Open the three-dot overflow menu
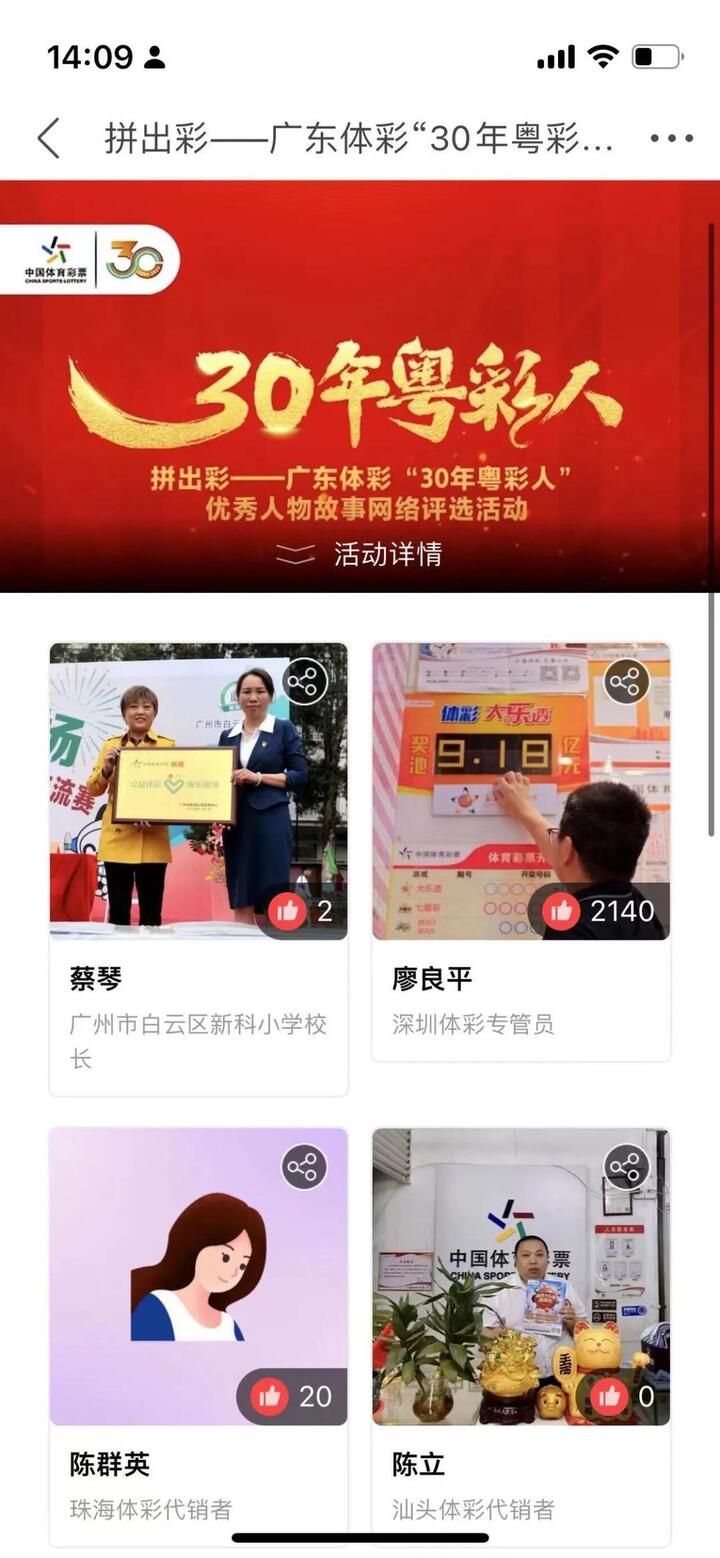The image size is (720, 1558). click(x=671, y=138)
